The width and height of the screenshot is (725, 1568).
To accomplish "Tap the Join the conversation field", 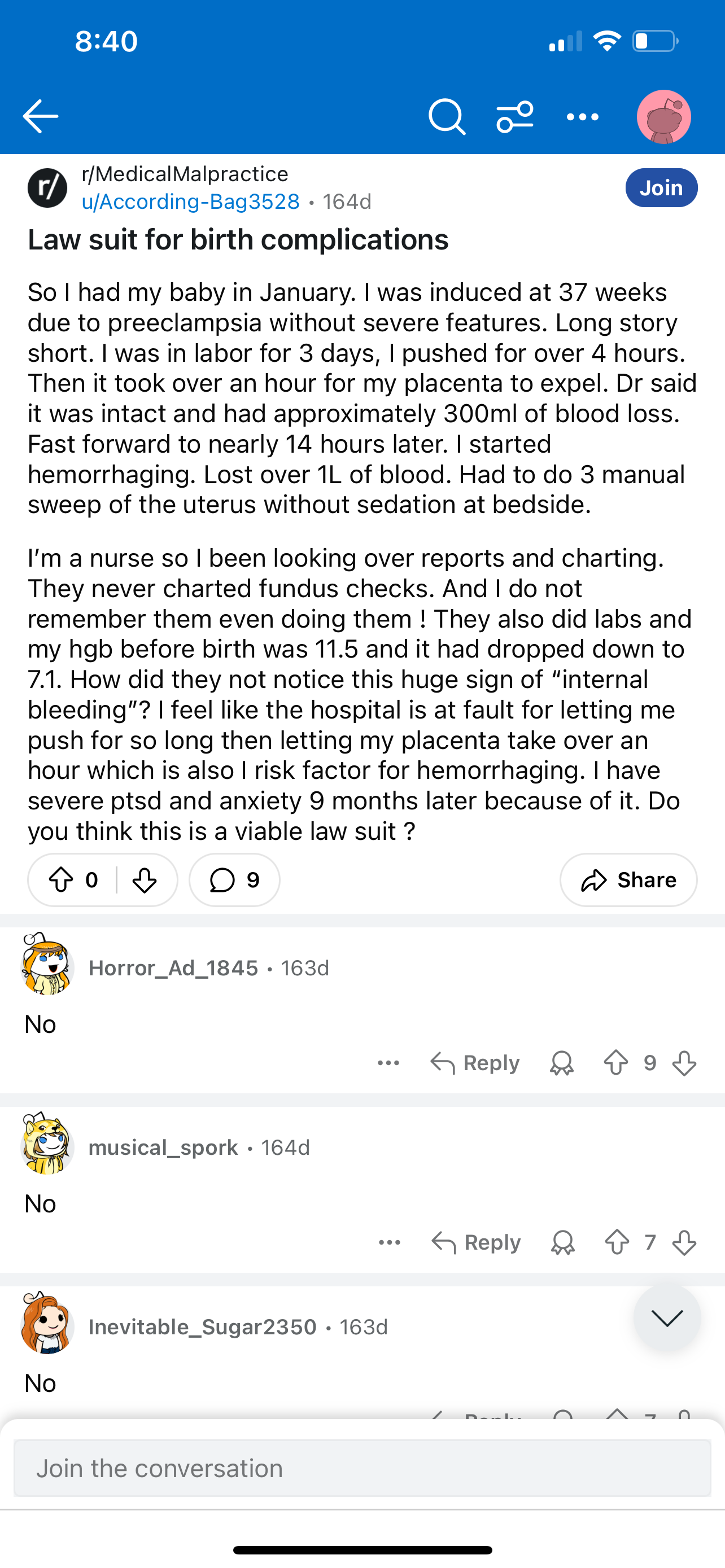I will pos(362,1468).
